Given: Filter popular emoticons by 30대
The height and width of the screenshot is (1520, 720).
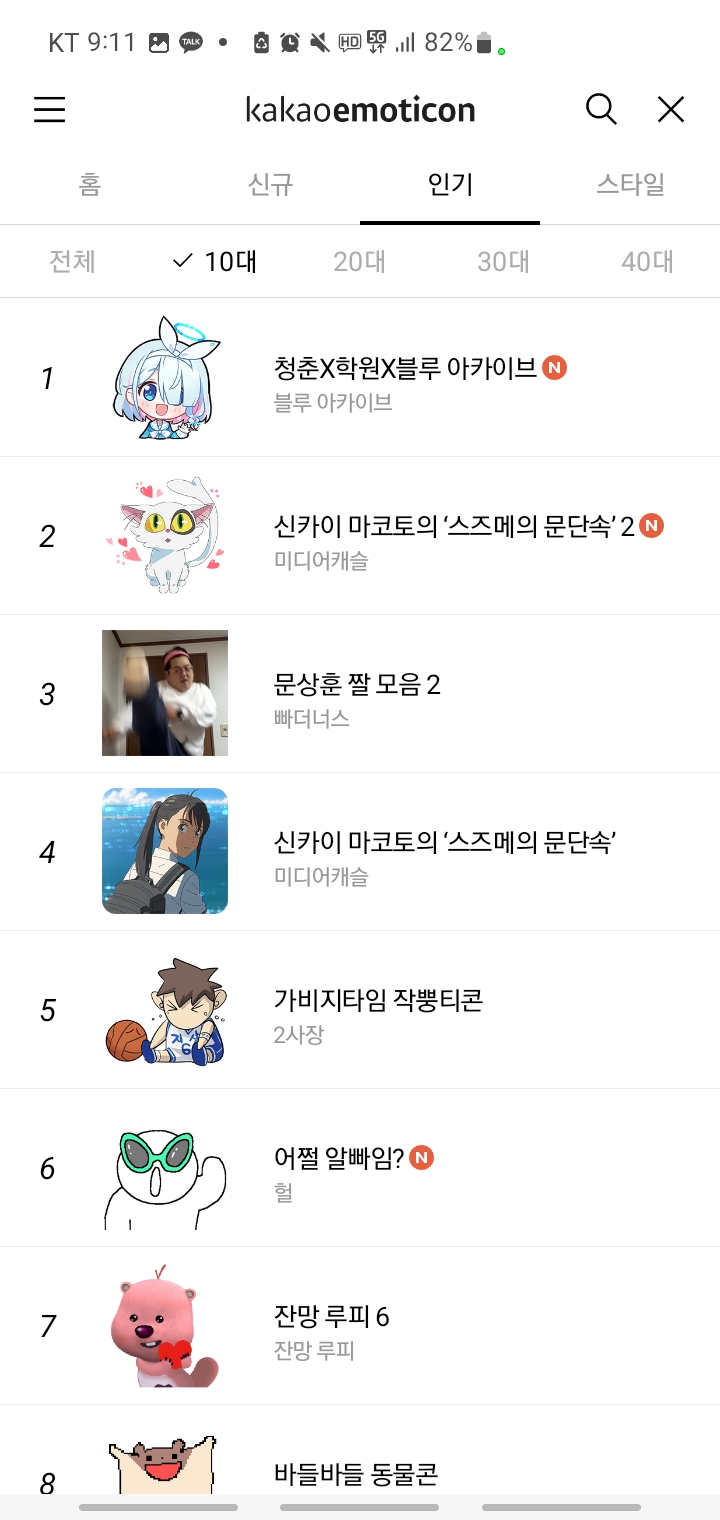Looking at the screenshot, I should coord(503,262).
